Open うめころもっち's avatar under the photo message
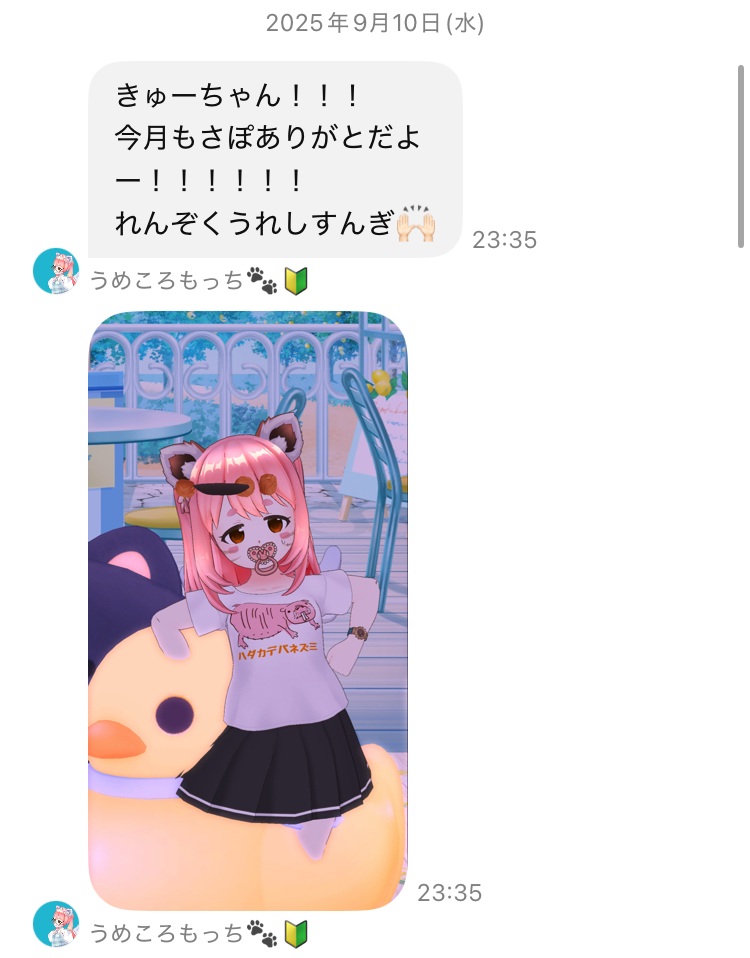 (x=55, y=923)
